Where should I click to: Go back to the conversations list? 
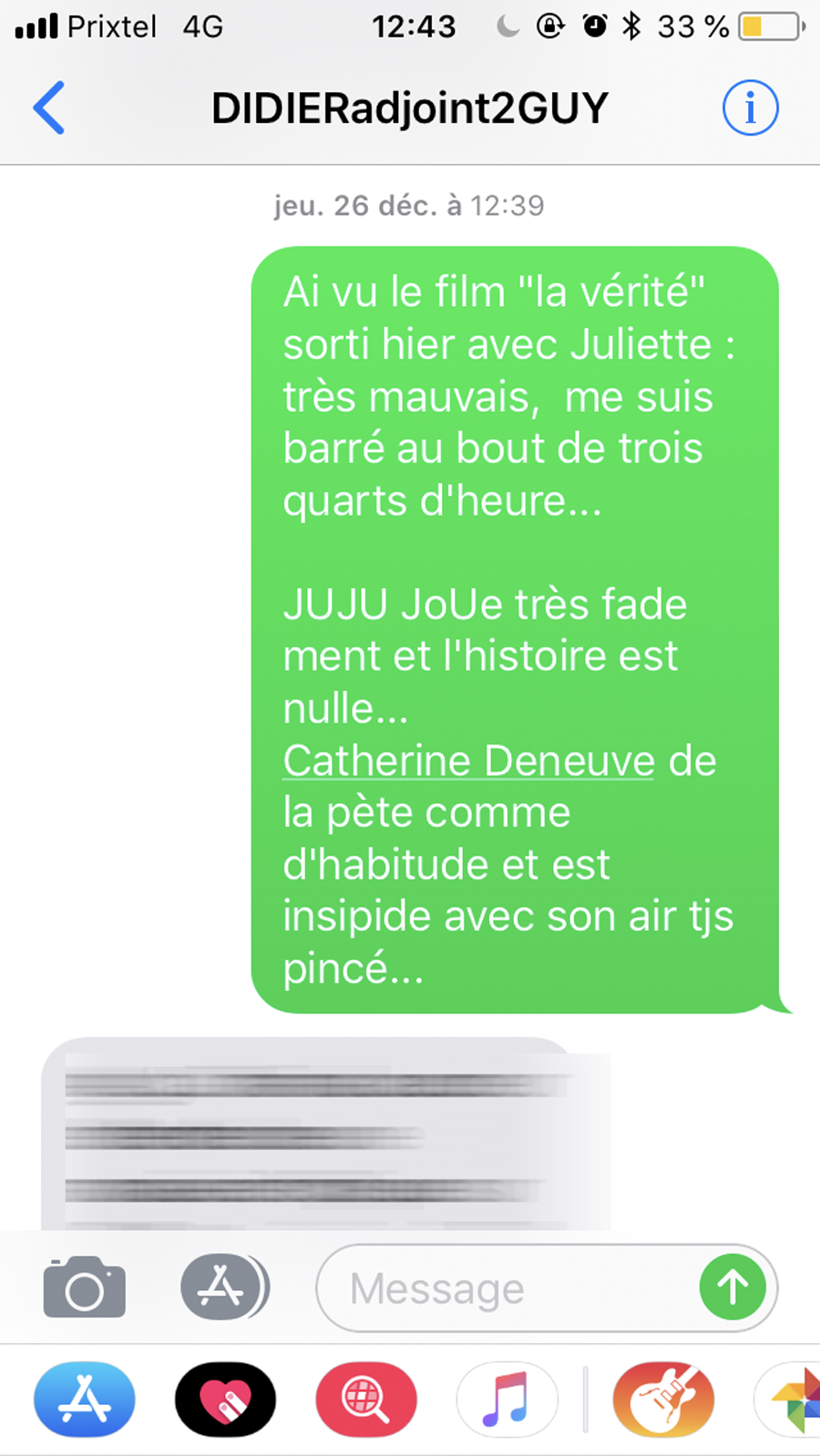point(49,108)
